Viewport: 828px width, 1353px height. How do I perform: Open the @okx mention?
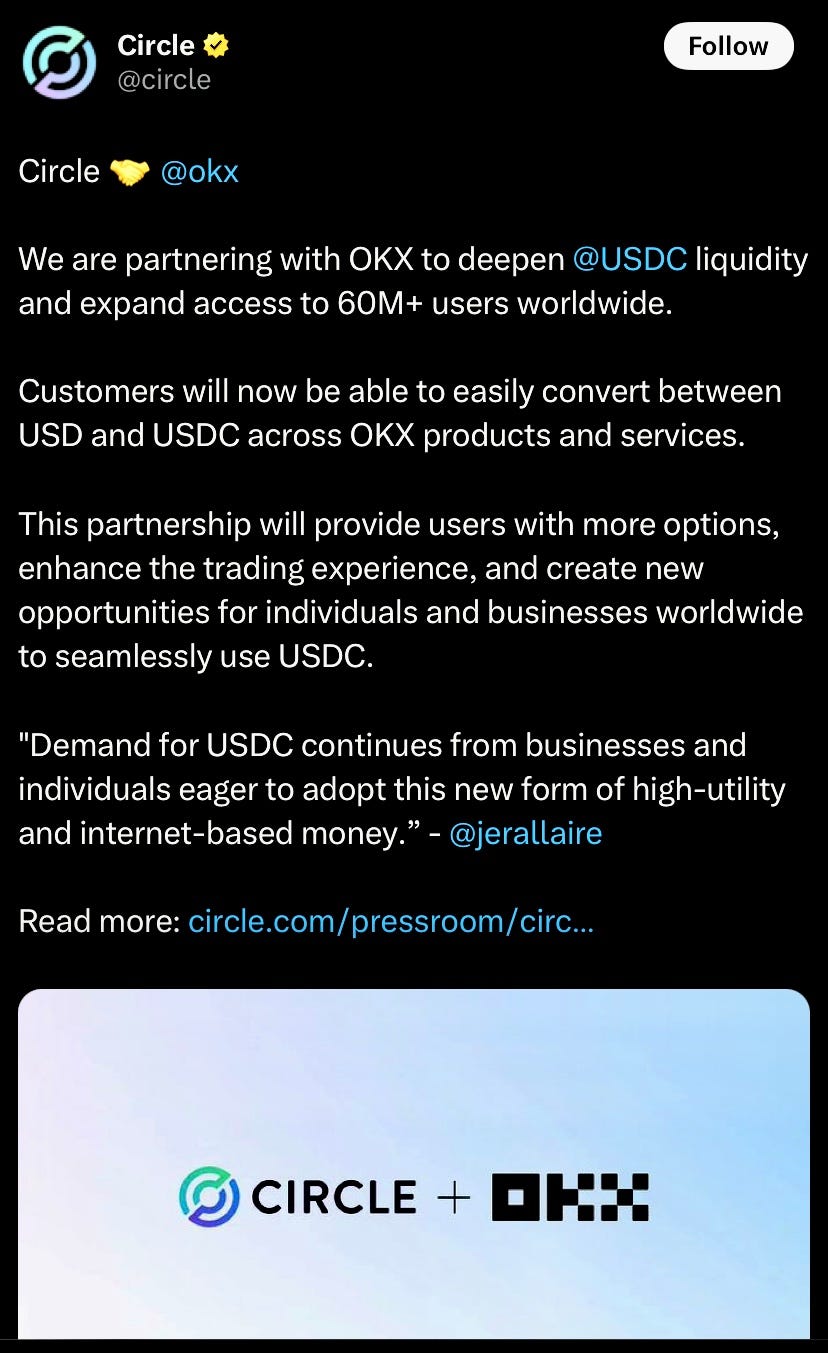[199, 171]
